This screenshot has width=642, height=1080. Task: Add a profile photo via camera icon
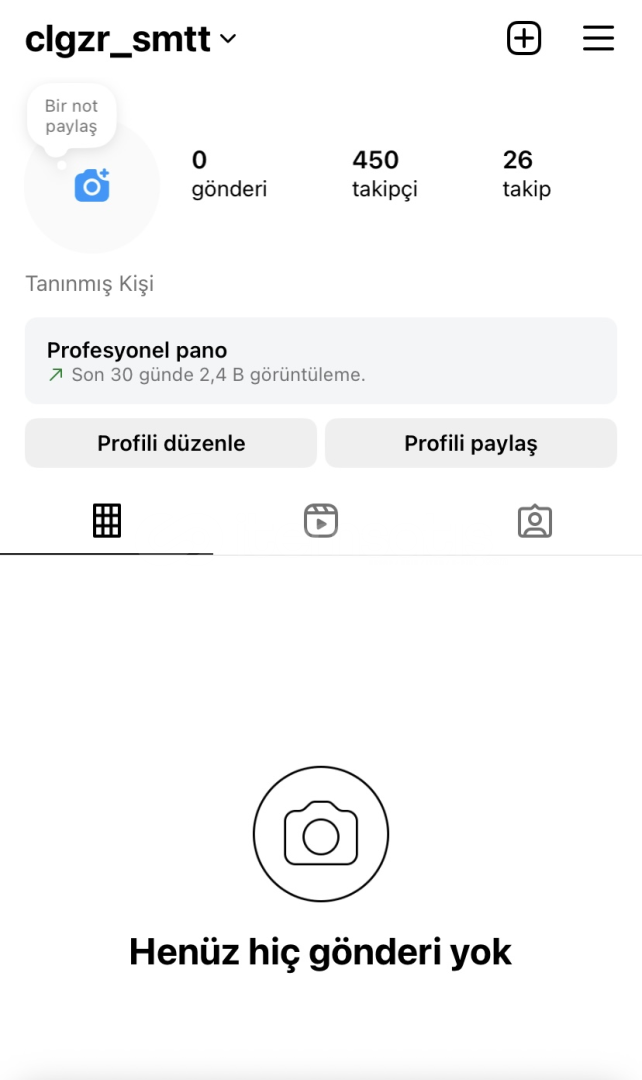tap(92, 185)
